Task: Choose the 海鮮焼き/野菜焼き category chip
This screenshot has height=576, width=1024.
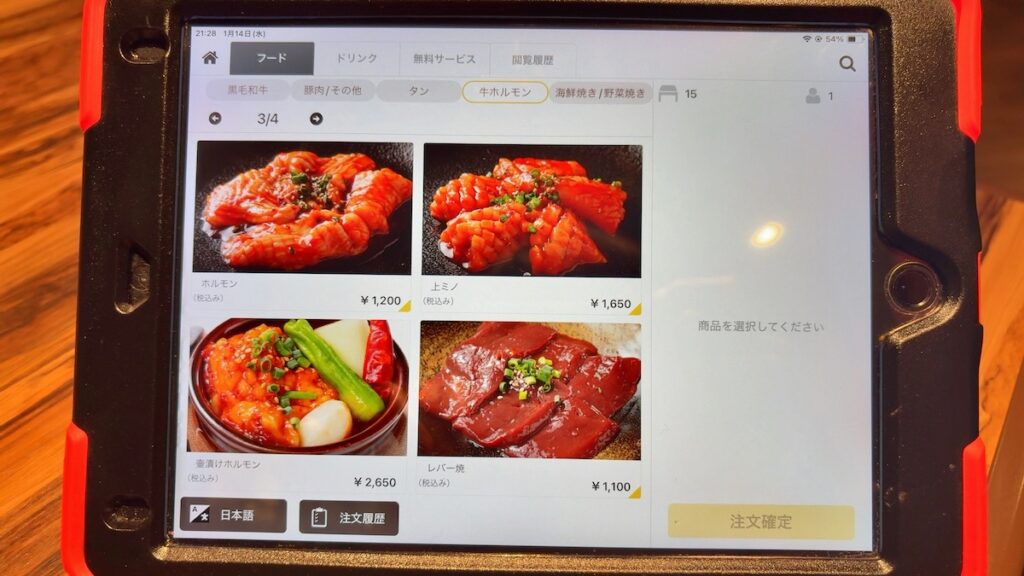Action: click(601, 93)
